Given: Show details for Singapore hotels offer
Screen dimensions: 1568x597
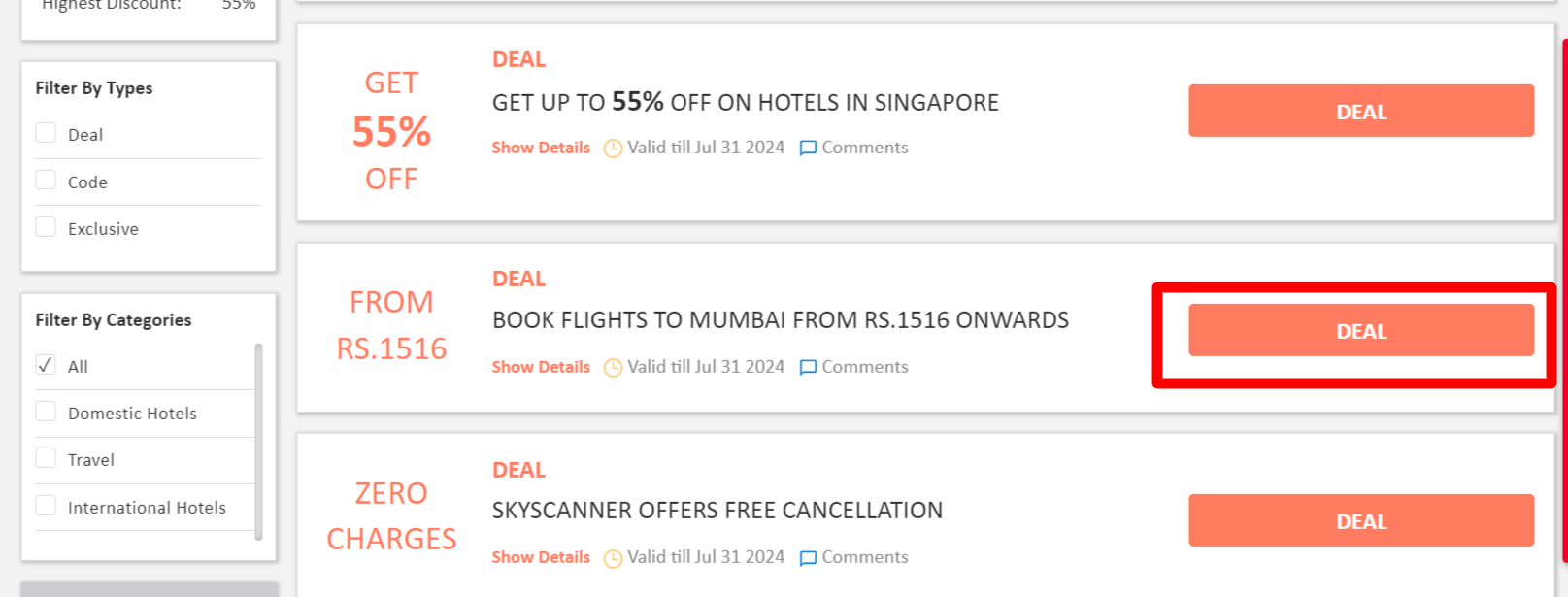Looking at the screenshot, I should coord(541,148).
